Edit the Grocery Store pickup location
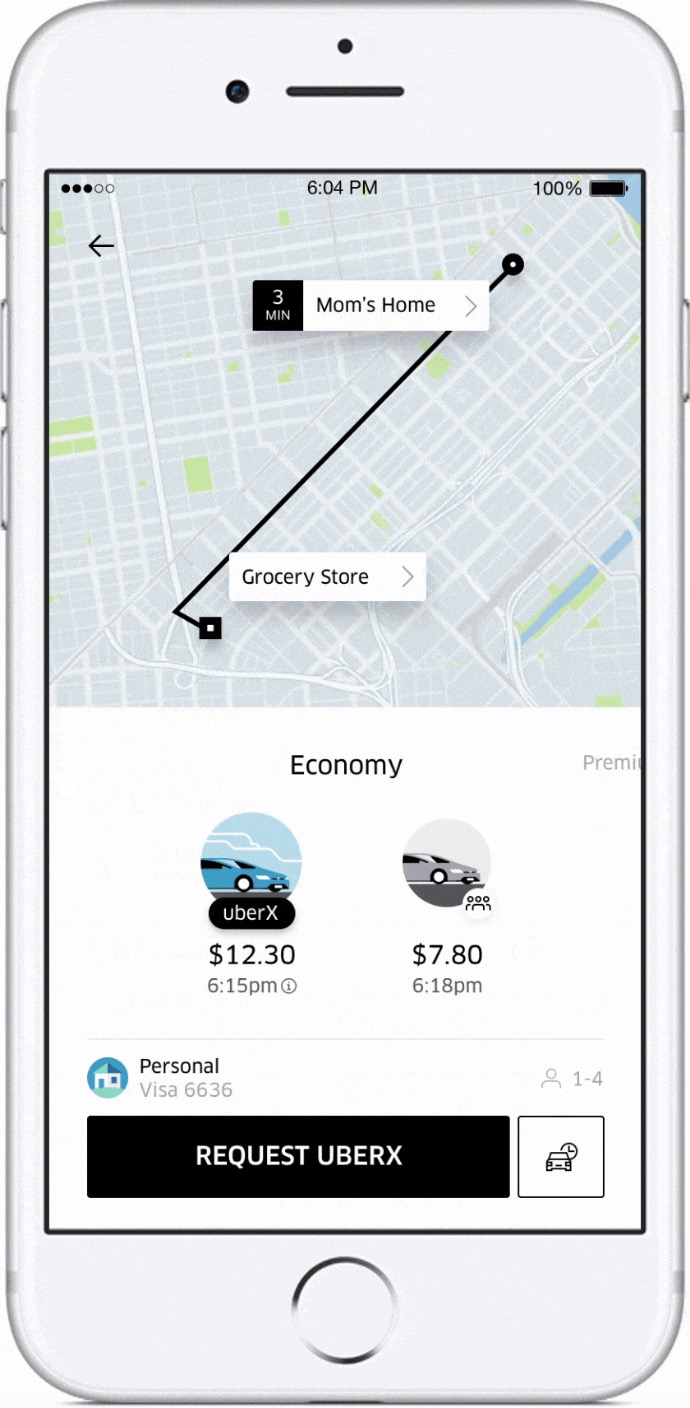690x1408 pixels. [x=327, y=577]
